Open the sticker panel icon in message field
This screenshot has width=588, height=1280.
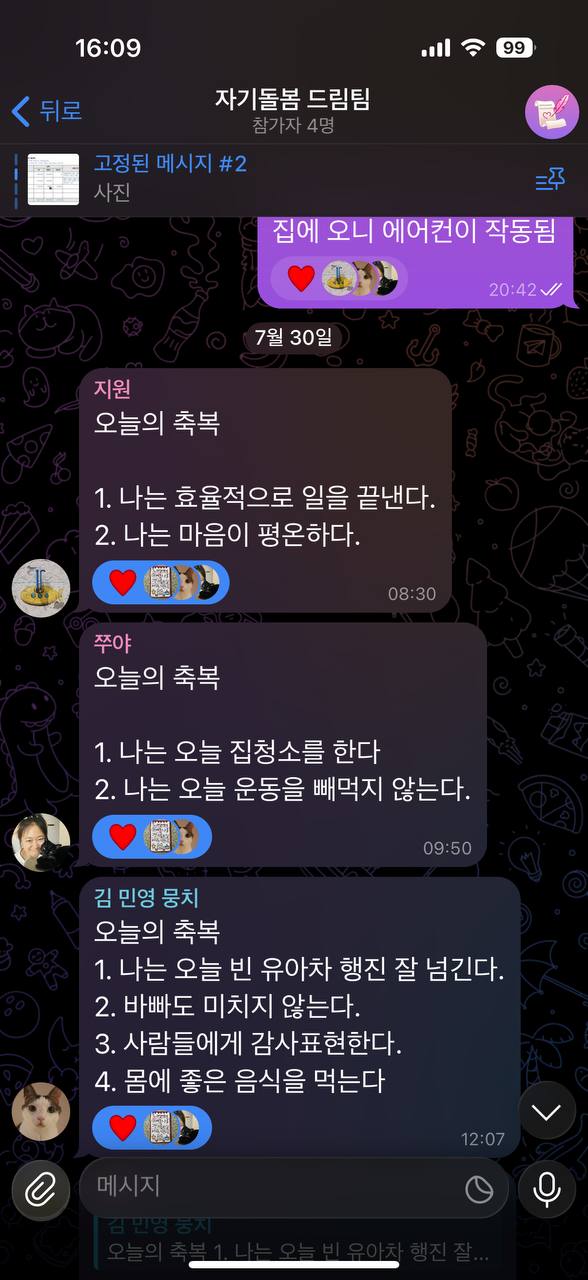point(480,1188)
